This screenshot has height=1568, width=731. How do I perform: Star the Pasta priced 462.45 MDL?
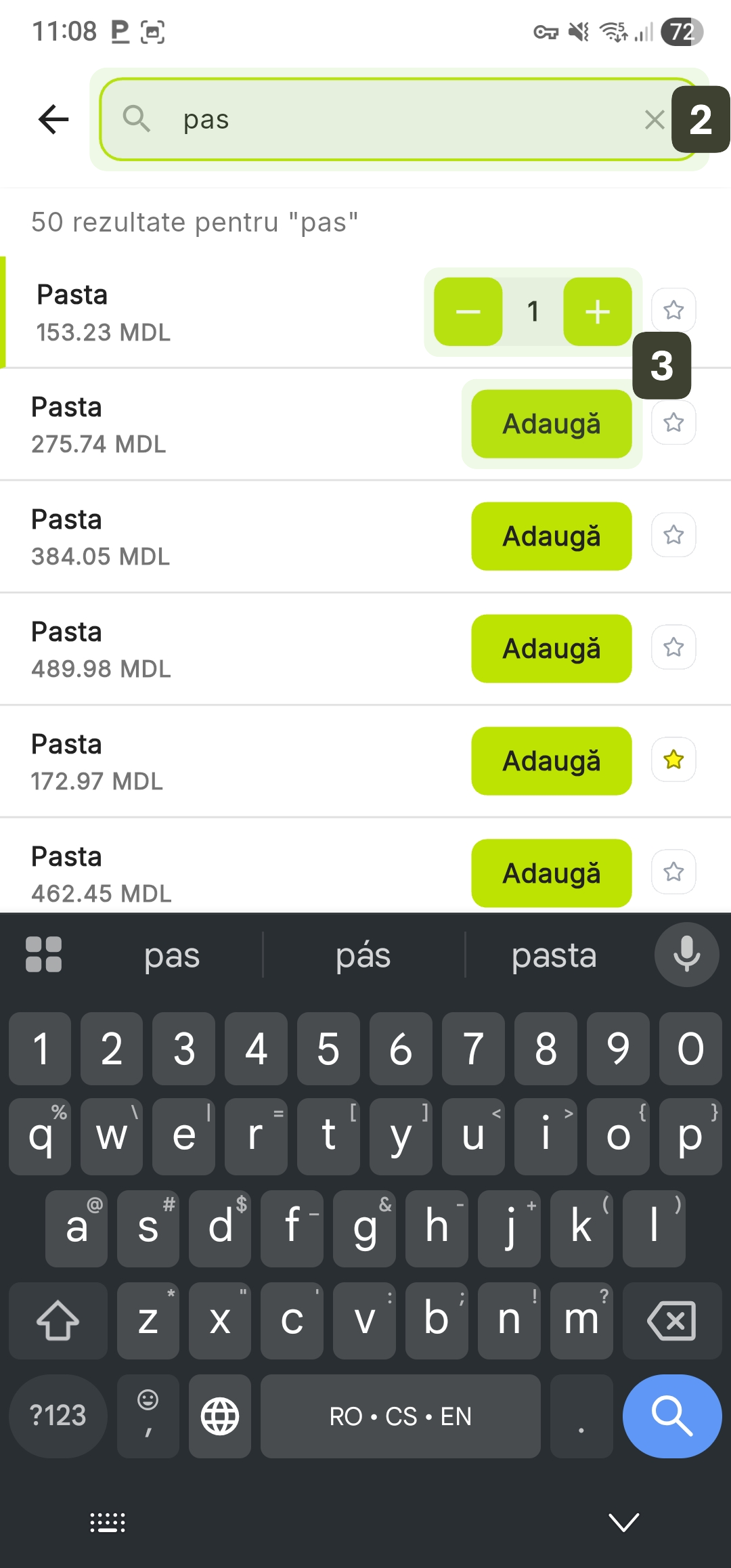[673, 872]
